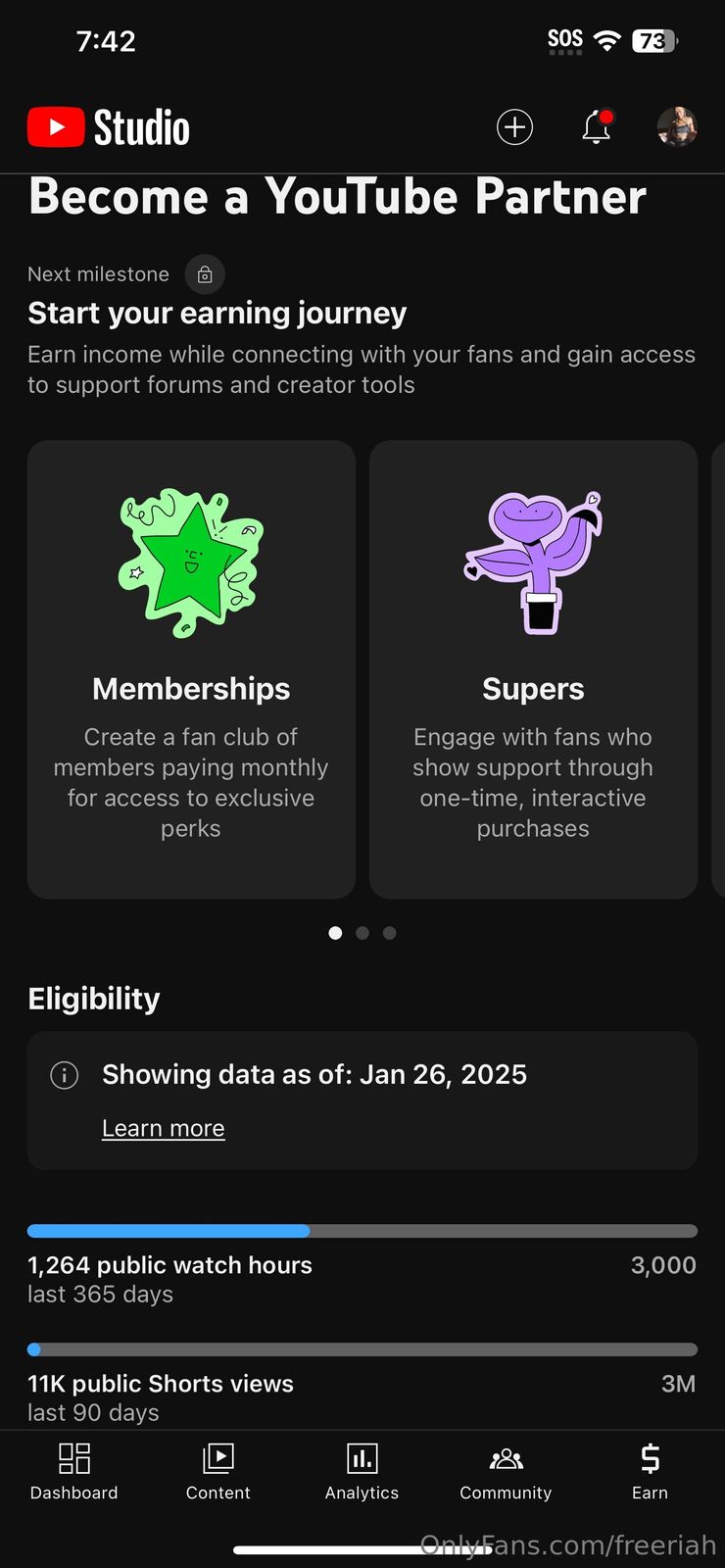The image size is (725, 1568).
Task: Open the notifications bell
Action: pos(596,127)
